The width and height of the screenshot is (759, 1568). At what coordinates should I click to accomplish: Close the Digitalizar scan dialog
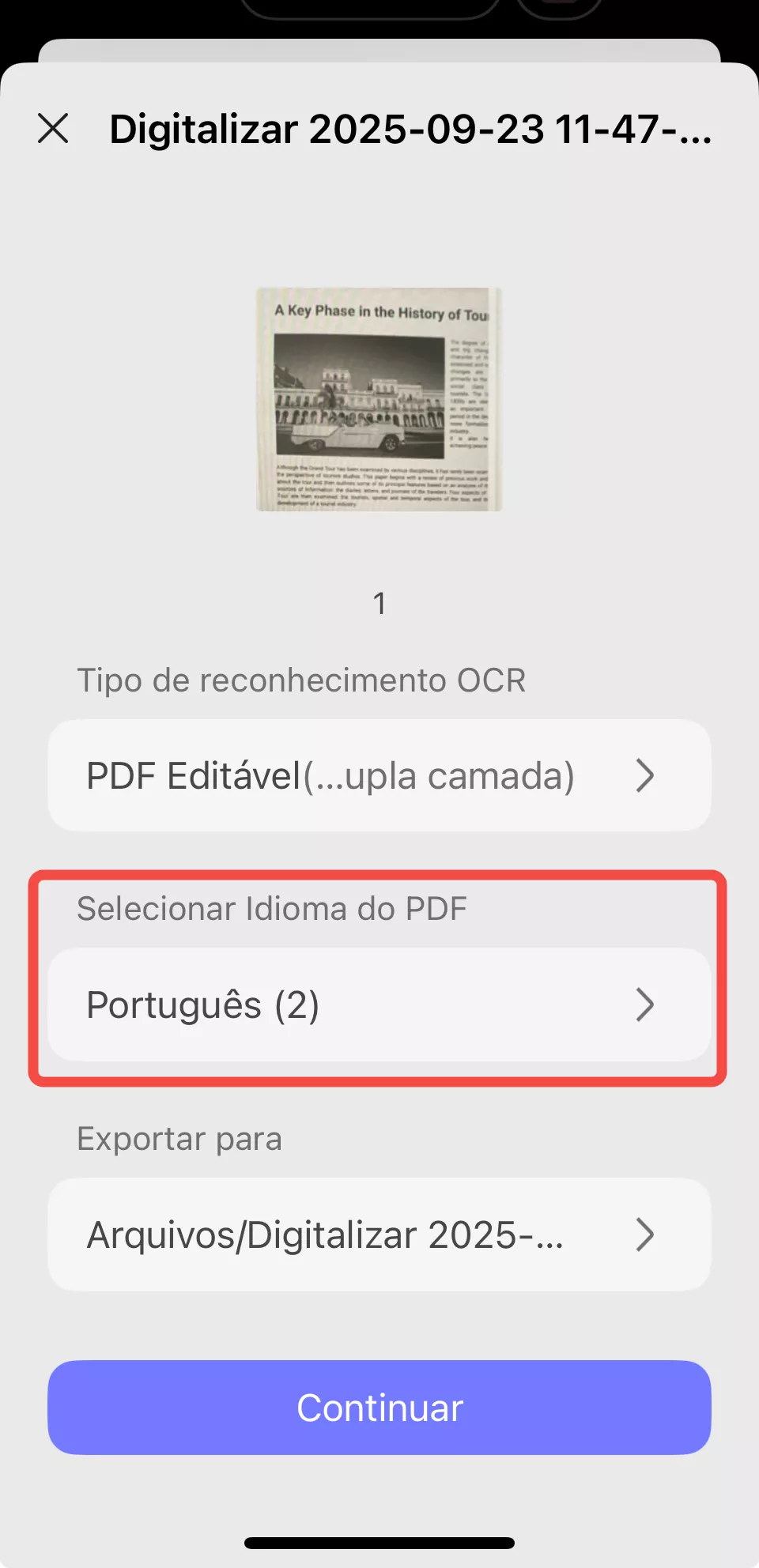click(x=54, y=130)
